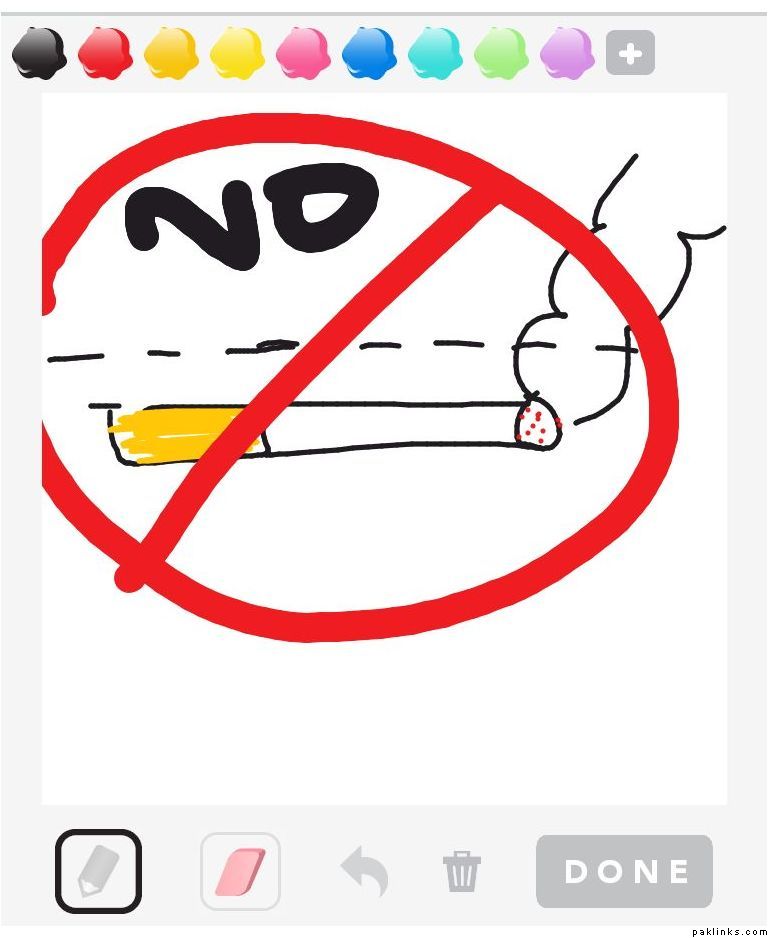Finish the drawing with DONE

[625, 871]
